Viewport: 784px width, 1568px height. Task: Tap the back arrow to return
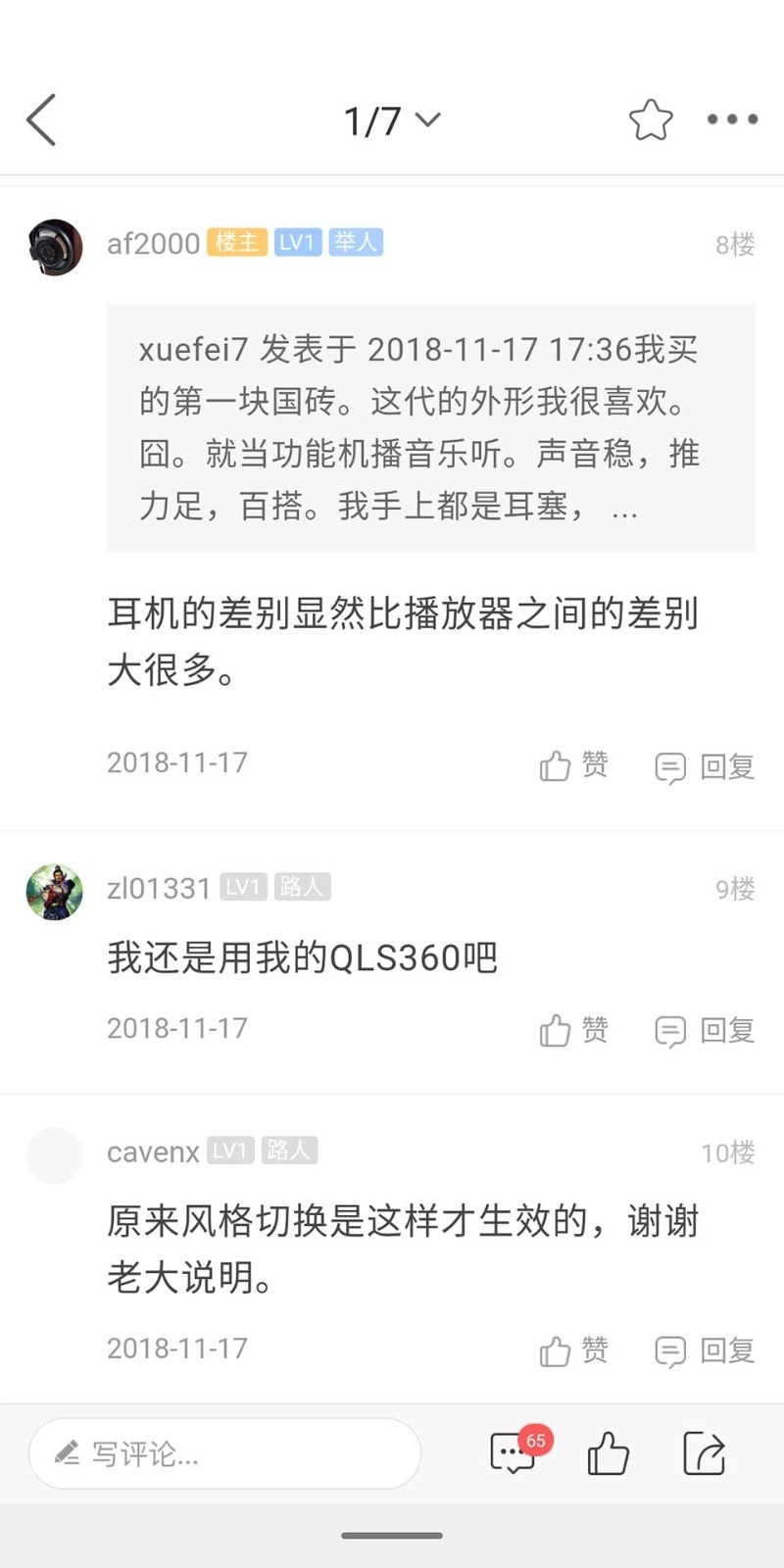[39, 120]
